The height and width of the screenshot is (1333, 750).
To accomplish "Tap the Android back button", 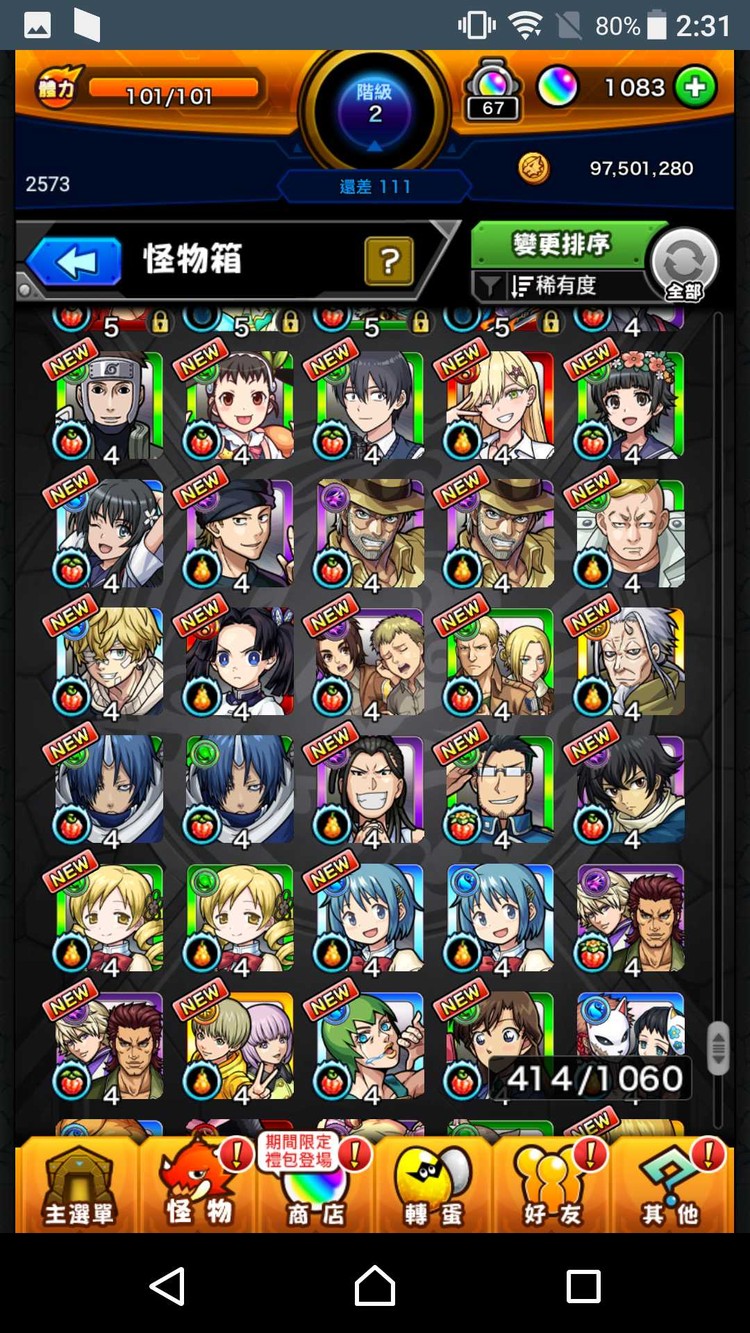I will 167,1285.
